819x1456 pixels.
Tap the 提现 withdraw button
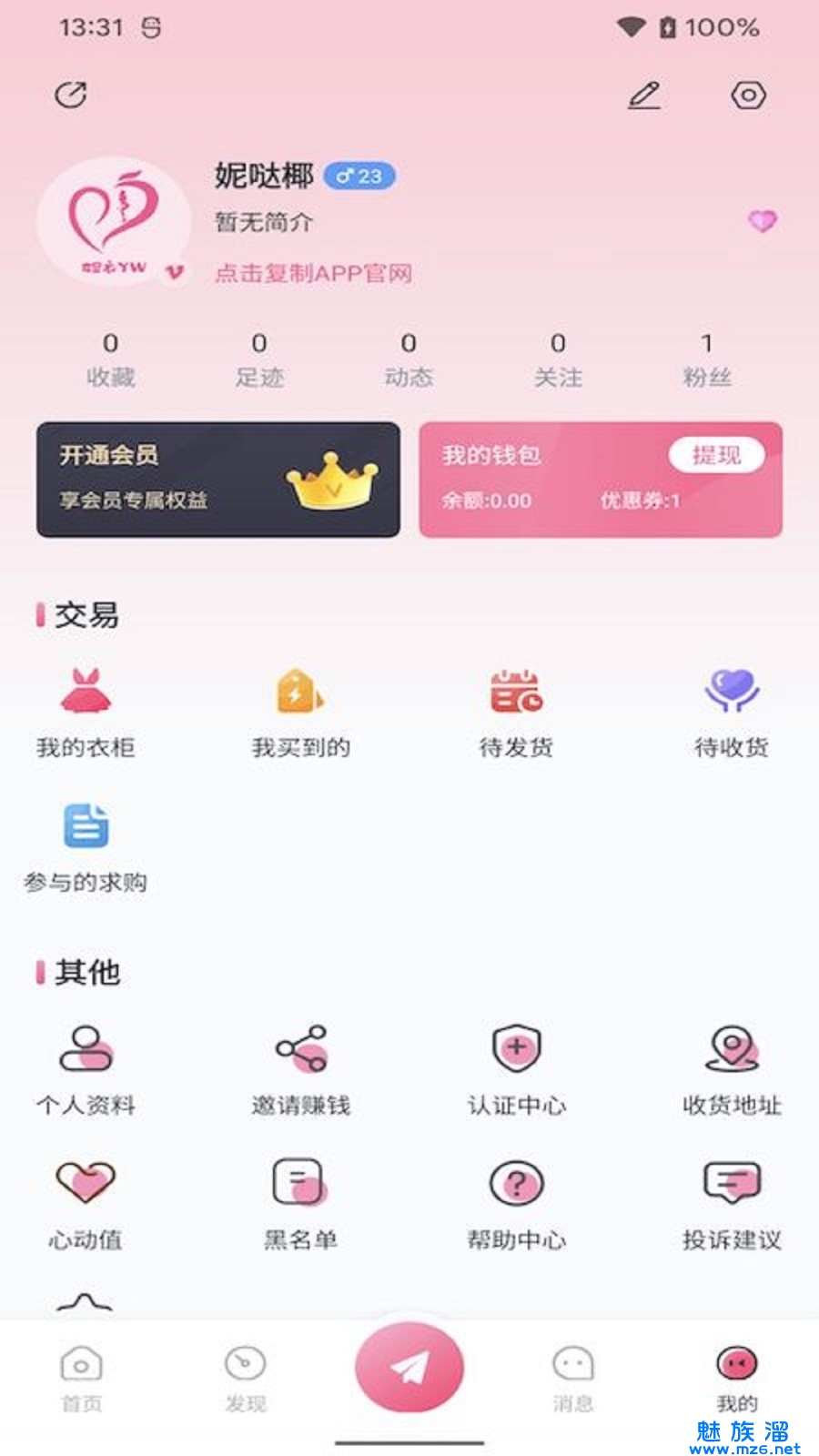tap(716, 455)
